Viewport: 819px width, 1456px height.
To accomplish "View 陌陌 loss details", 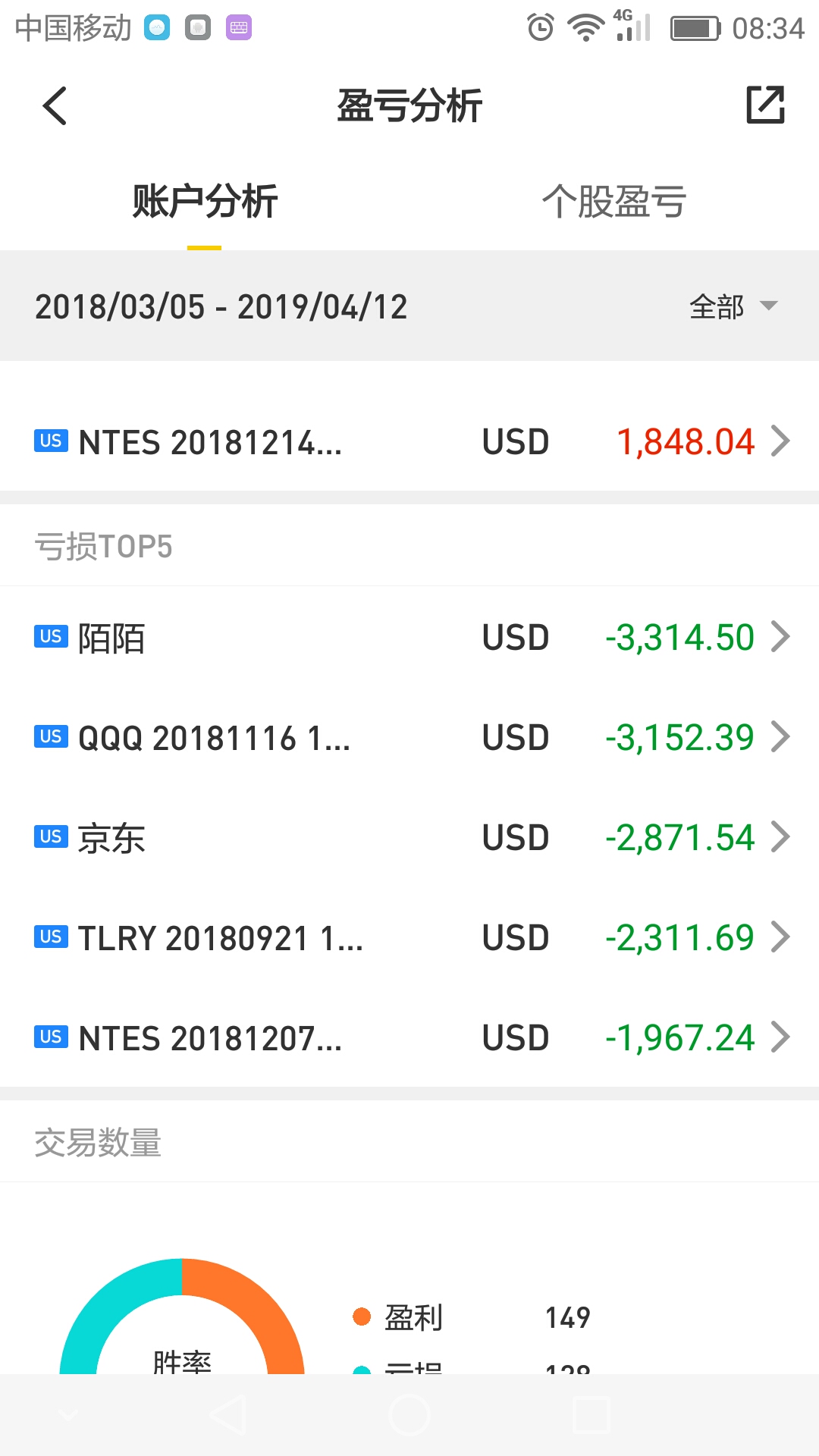I will (x=409, y=638).
